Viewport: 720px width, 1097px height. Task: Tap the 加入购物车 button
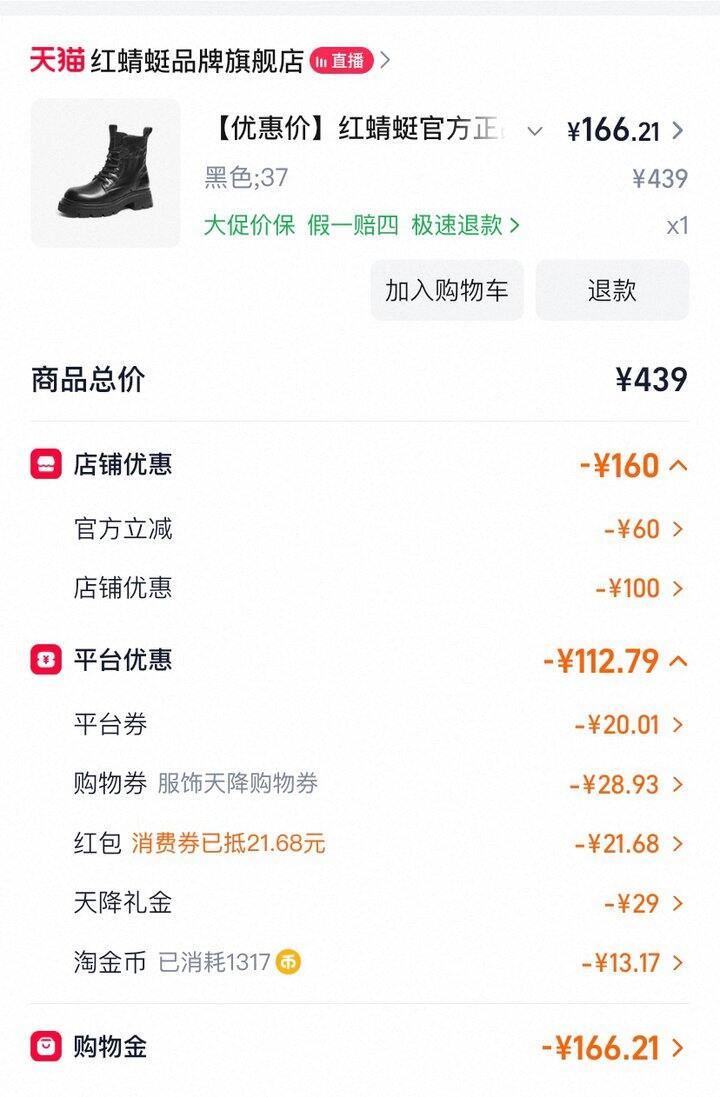click(x=447, y=291)
